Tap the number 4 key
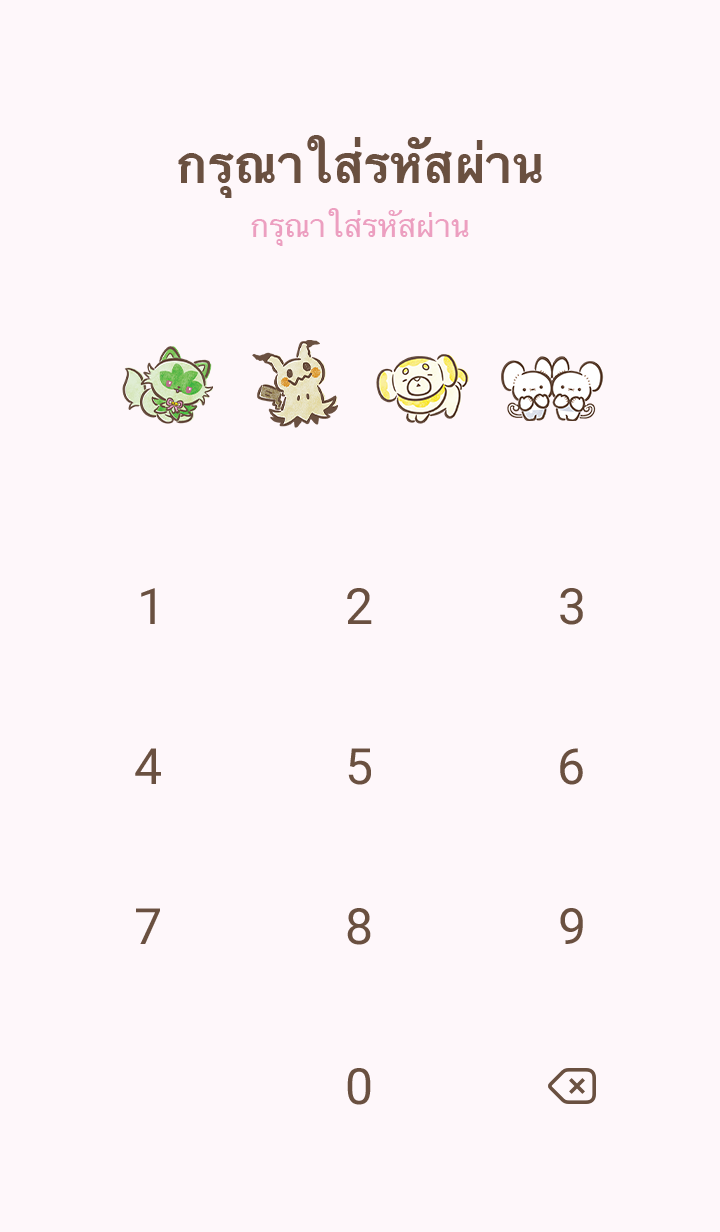The image size is (720, 1232). 148,767
